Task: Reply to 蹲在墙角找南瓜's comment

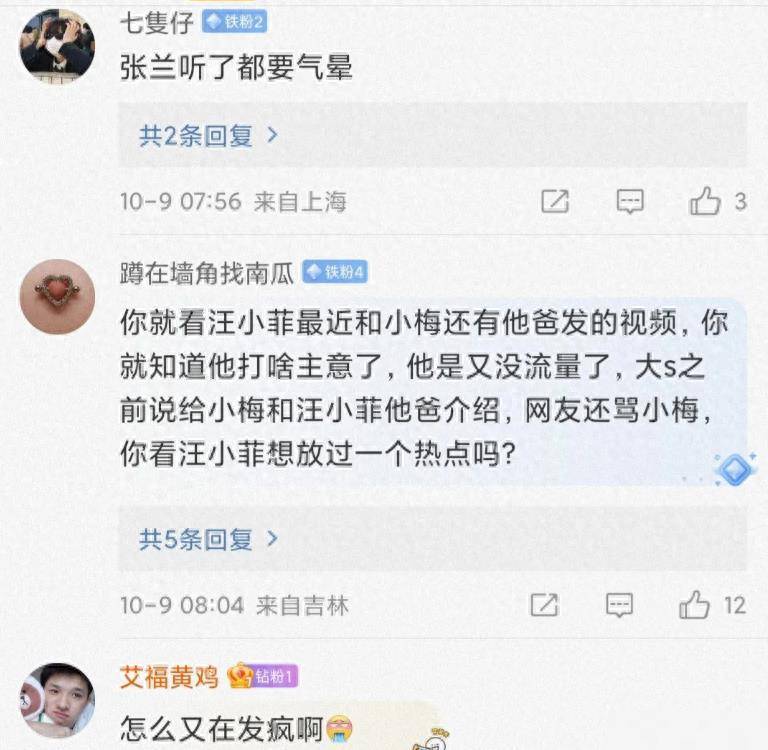Action: coord(620,604)
